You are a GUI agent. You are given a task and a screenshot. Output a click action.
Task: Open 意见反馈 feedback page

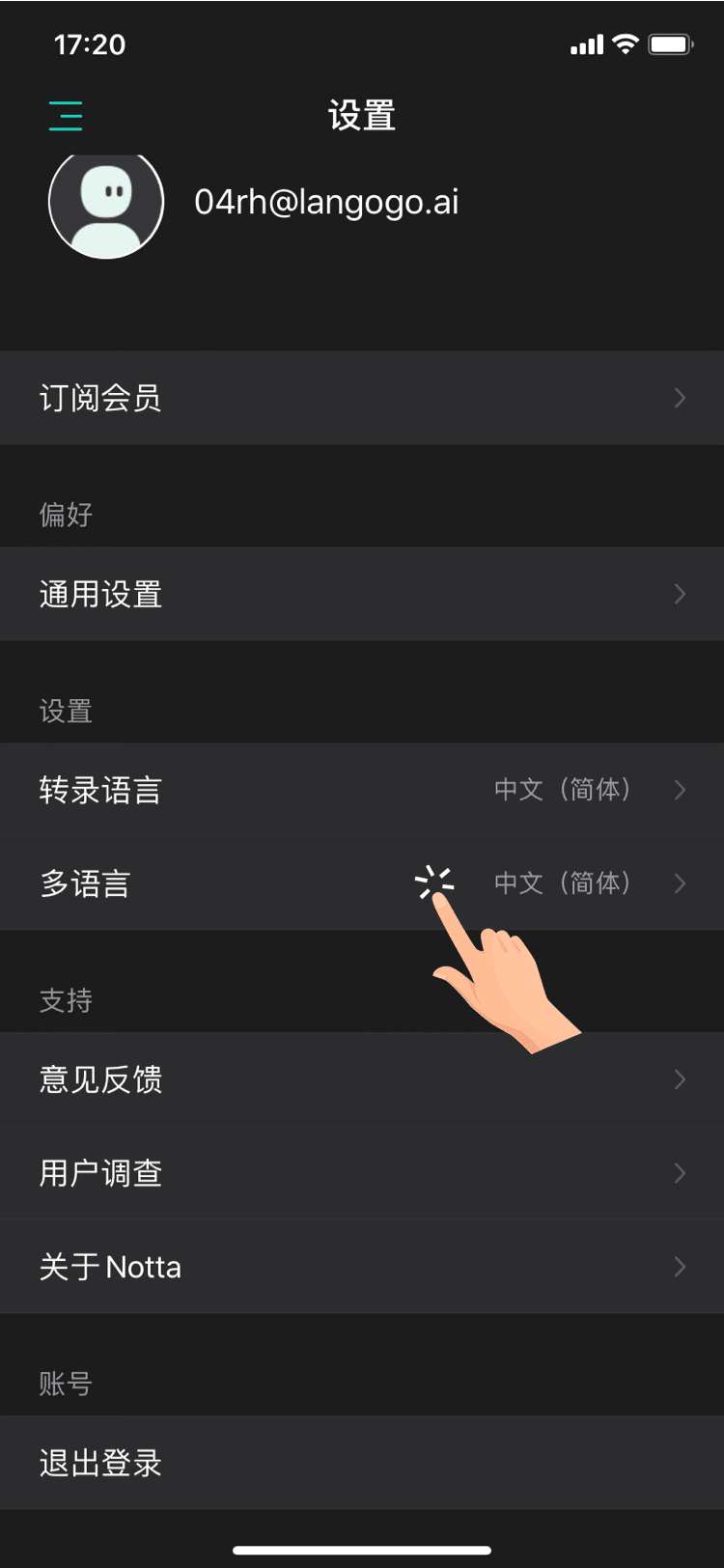click(362, 1078)
